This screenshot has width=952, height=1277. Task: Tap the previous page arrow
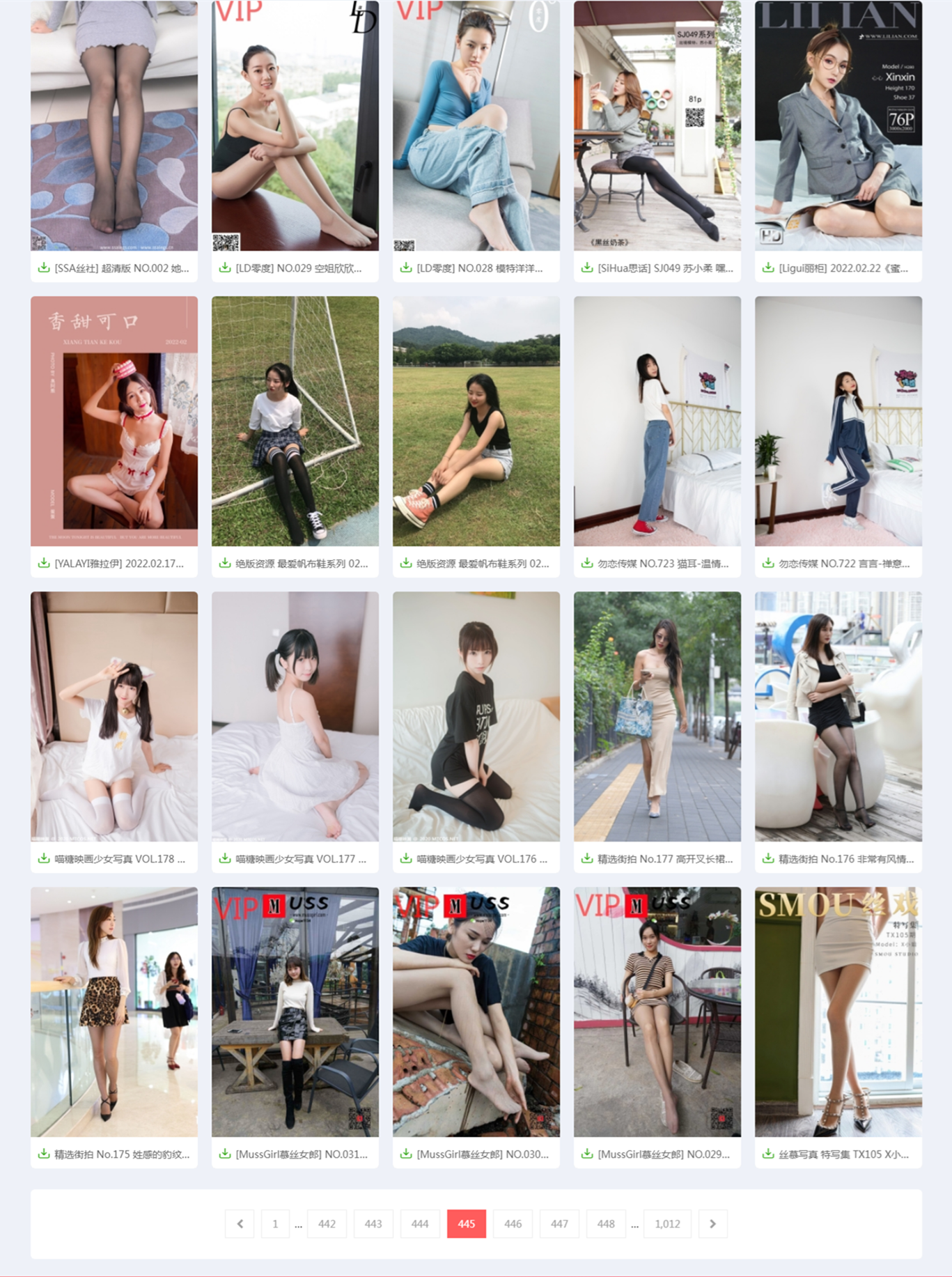coord(240,1223)
